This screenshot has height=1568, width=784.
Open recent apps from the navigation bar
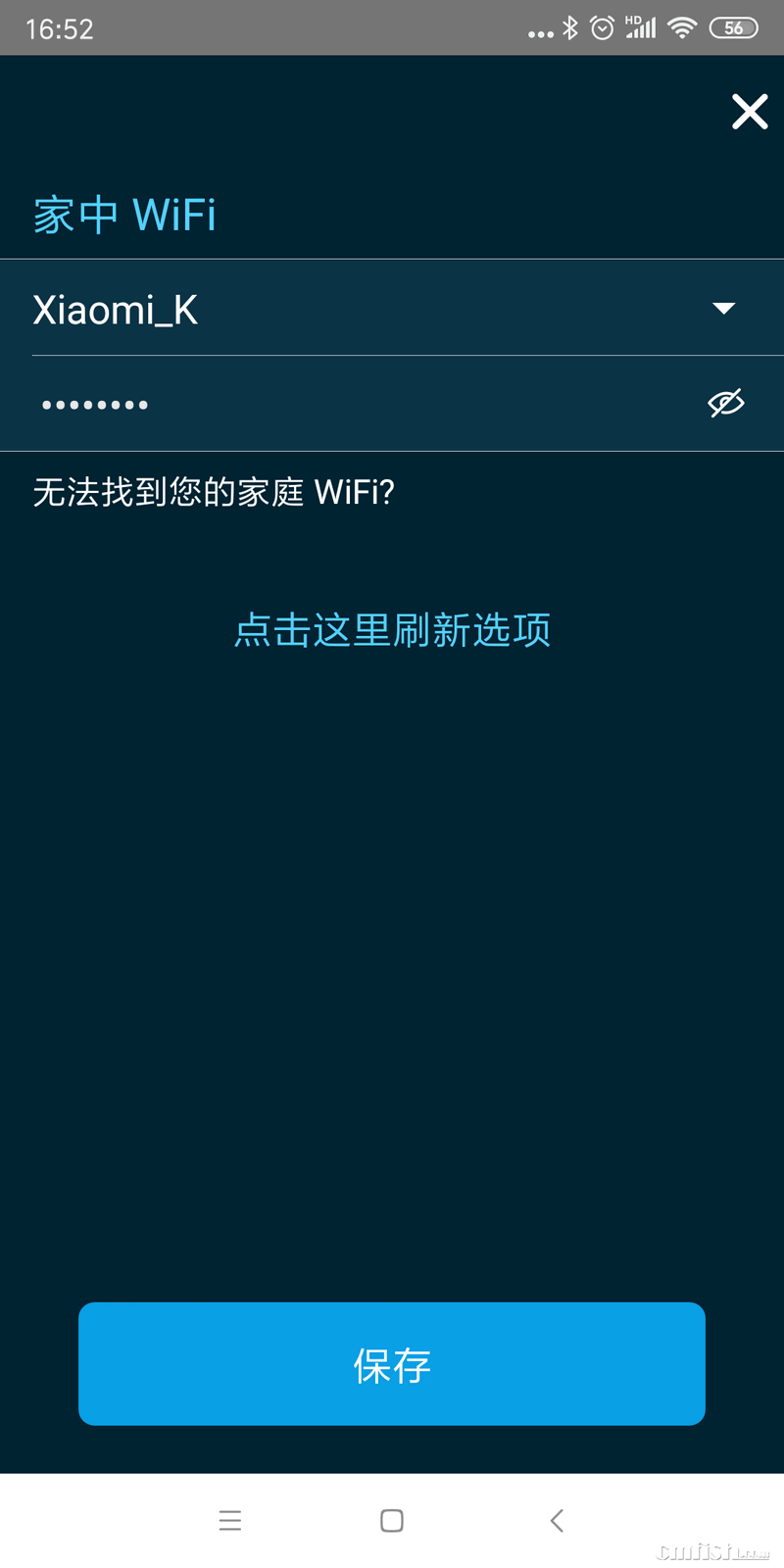click(x=230, y=1520)
